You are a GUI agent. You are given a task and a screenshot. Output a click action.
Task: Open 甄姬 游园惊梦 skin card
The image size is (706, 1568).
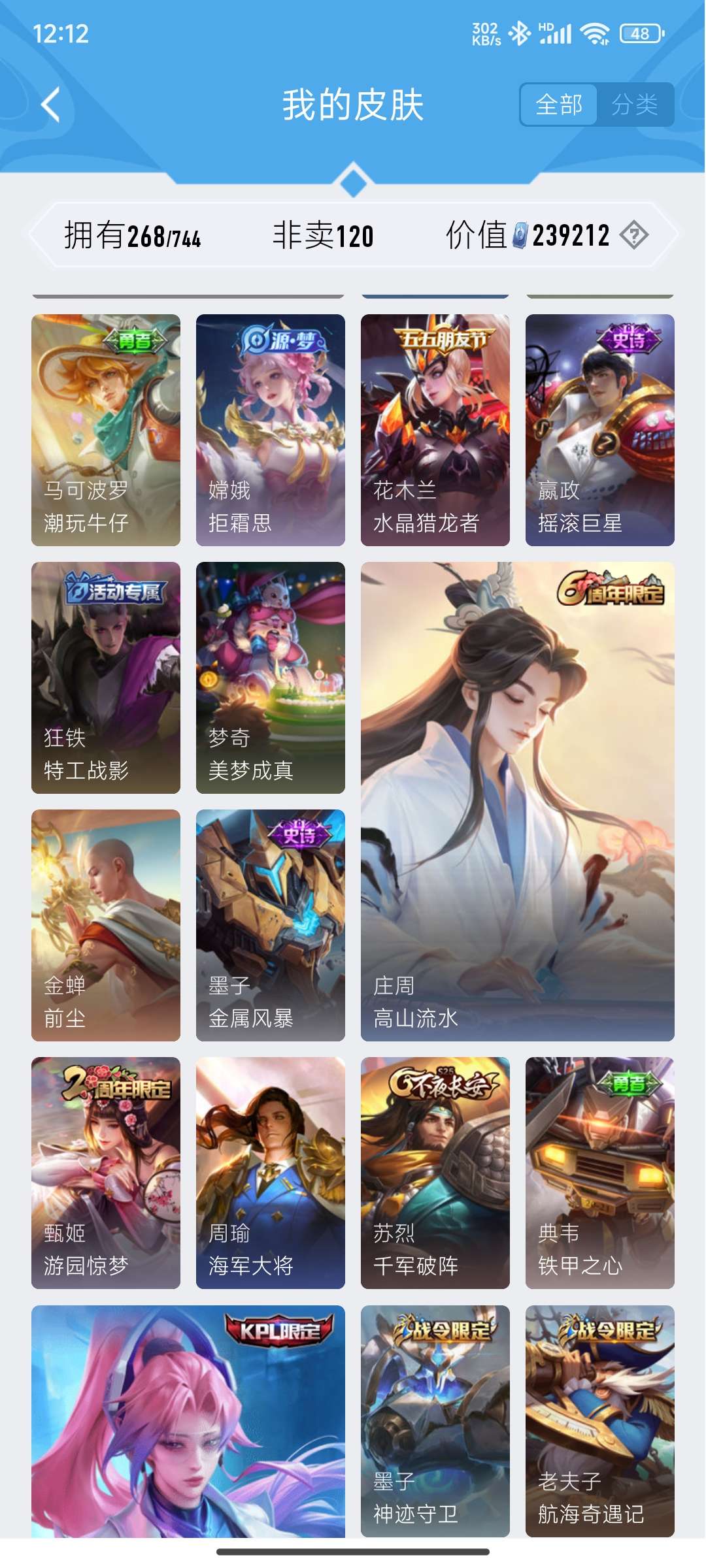(x=106, y=1173)
